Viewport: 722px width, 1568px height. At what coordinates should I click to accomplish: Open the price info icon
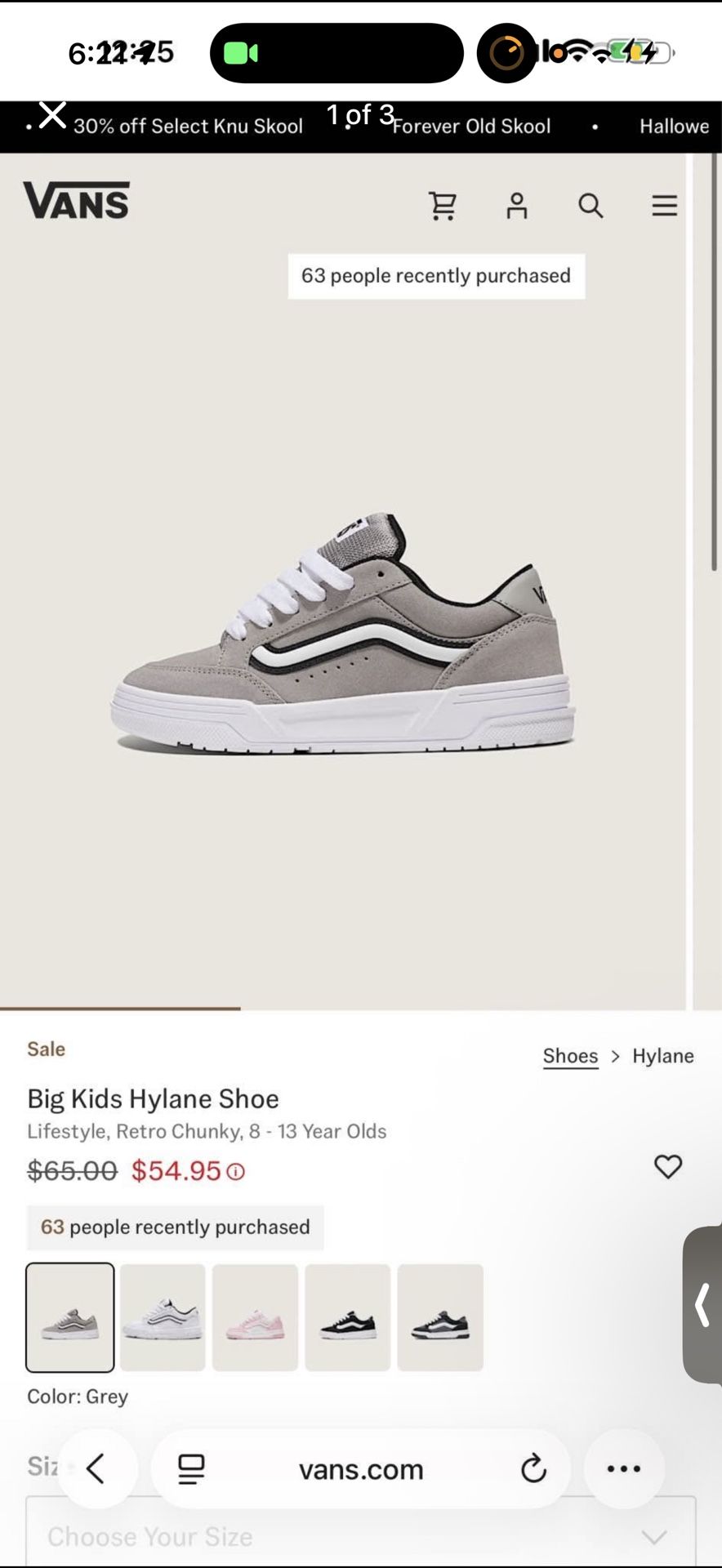point(236,1172)
